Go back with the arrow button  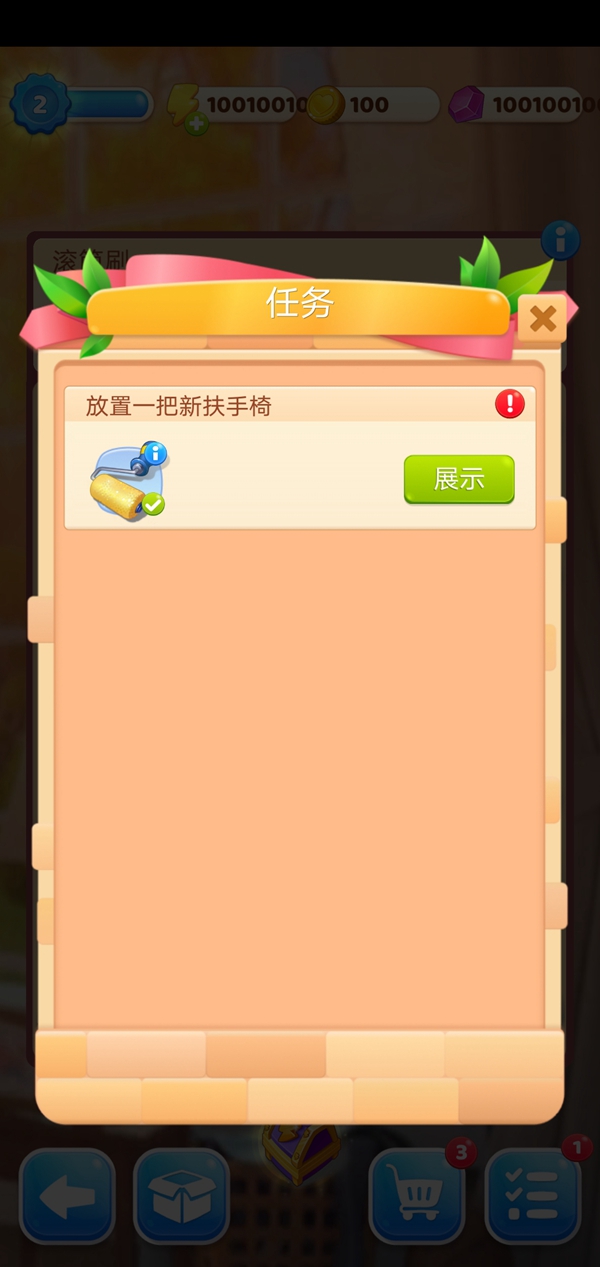coord(67,1196)
